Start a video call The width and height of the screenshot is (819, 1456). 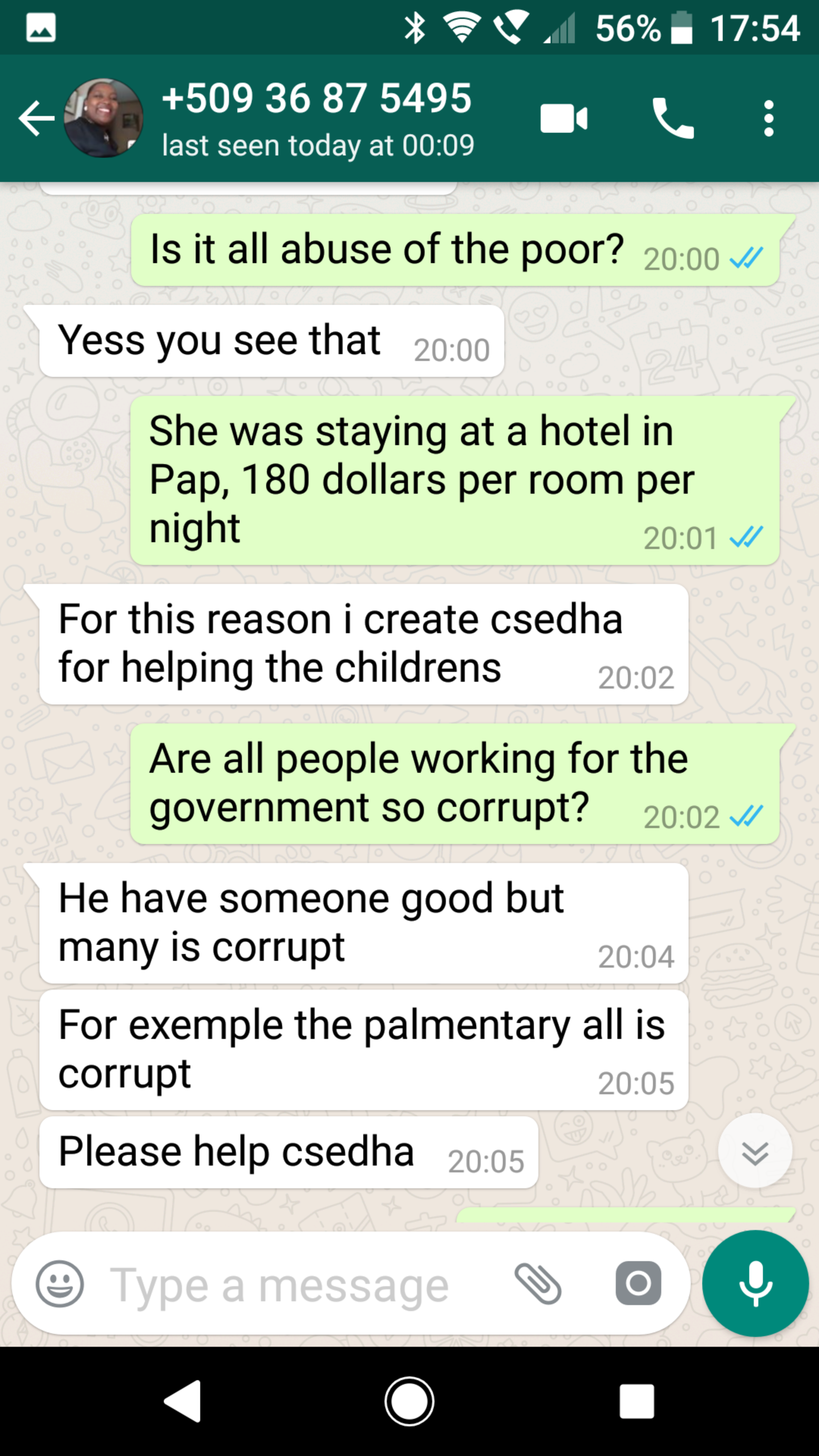[x=563, y=119]
